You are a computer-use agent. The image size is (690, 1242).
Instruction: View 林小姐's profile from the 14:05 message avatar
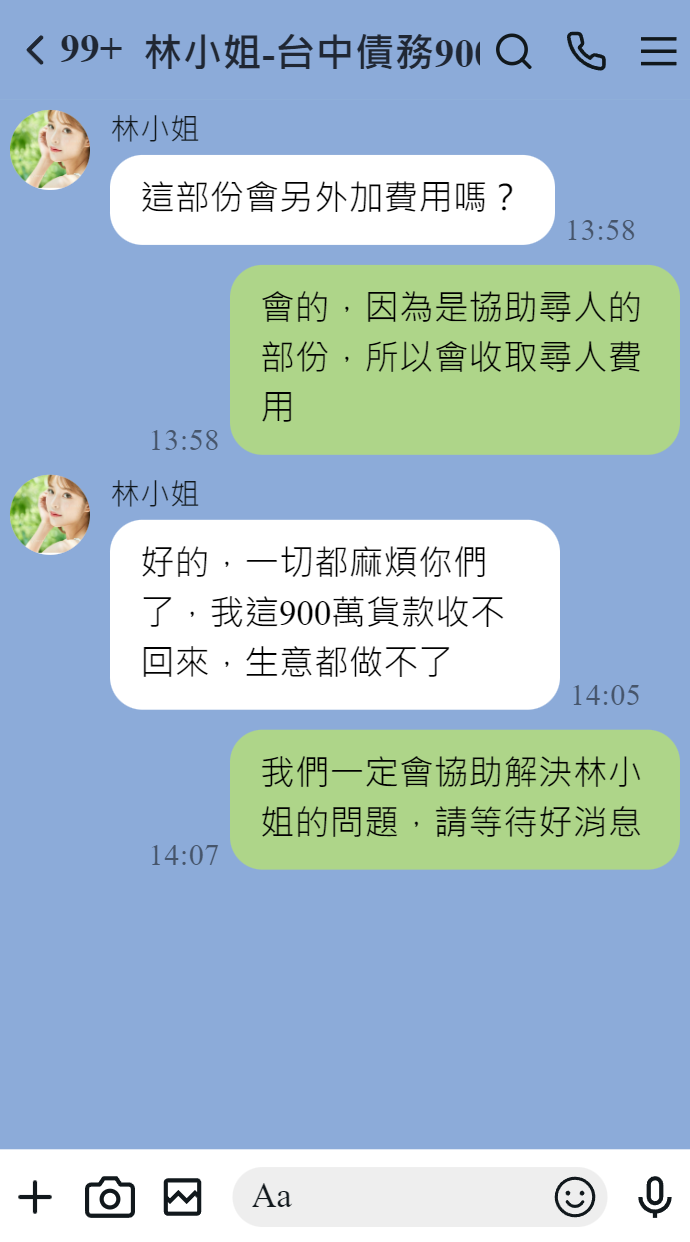pos(50,515)
